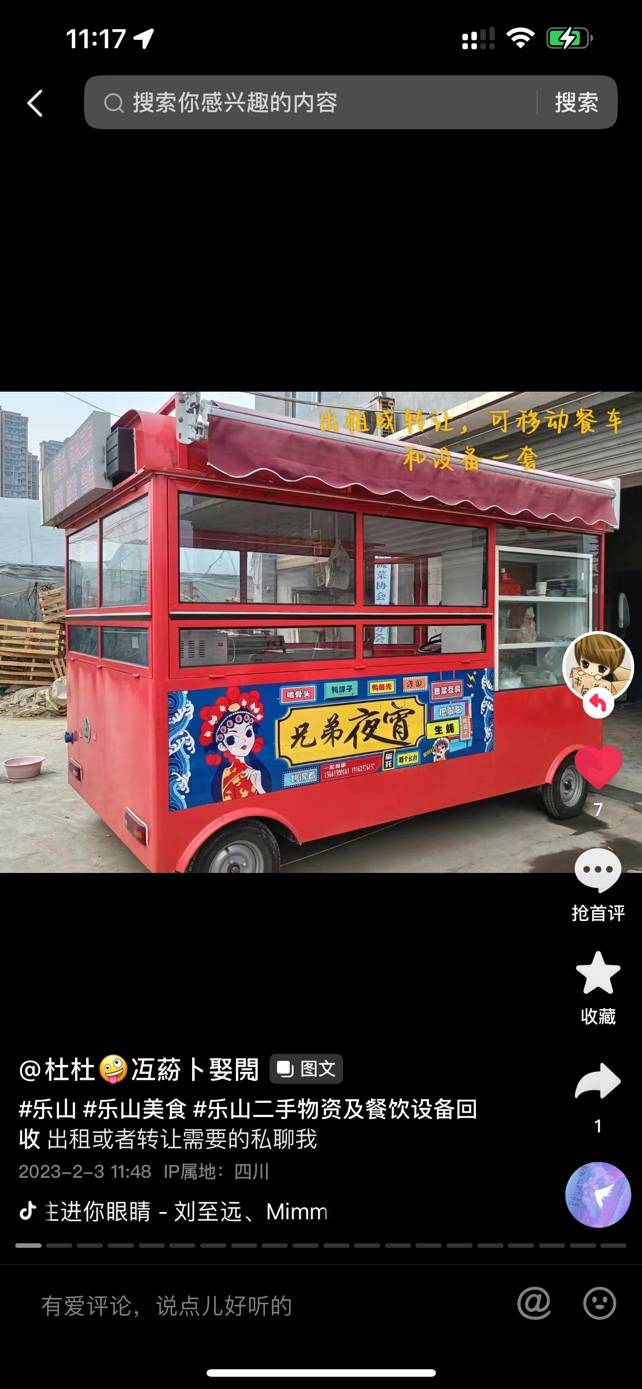Go back using the top-left arrow
Screen dimensions: 642x1389
point(35,103)
